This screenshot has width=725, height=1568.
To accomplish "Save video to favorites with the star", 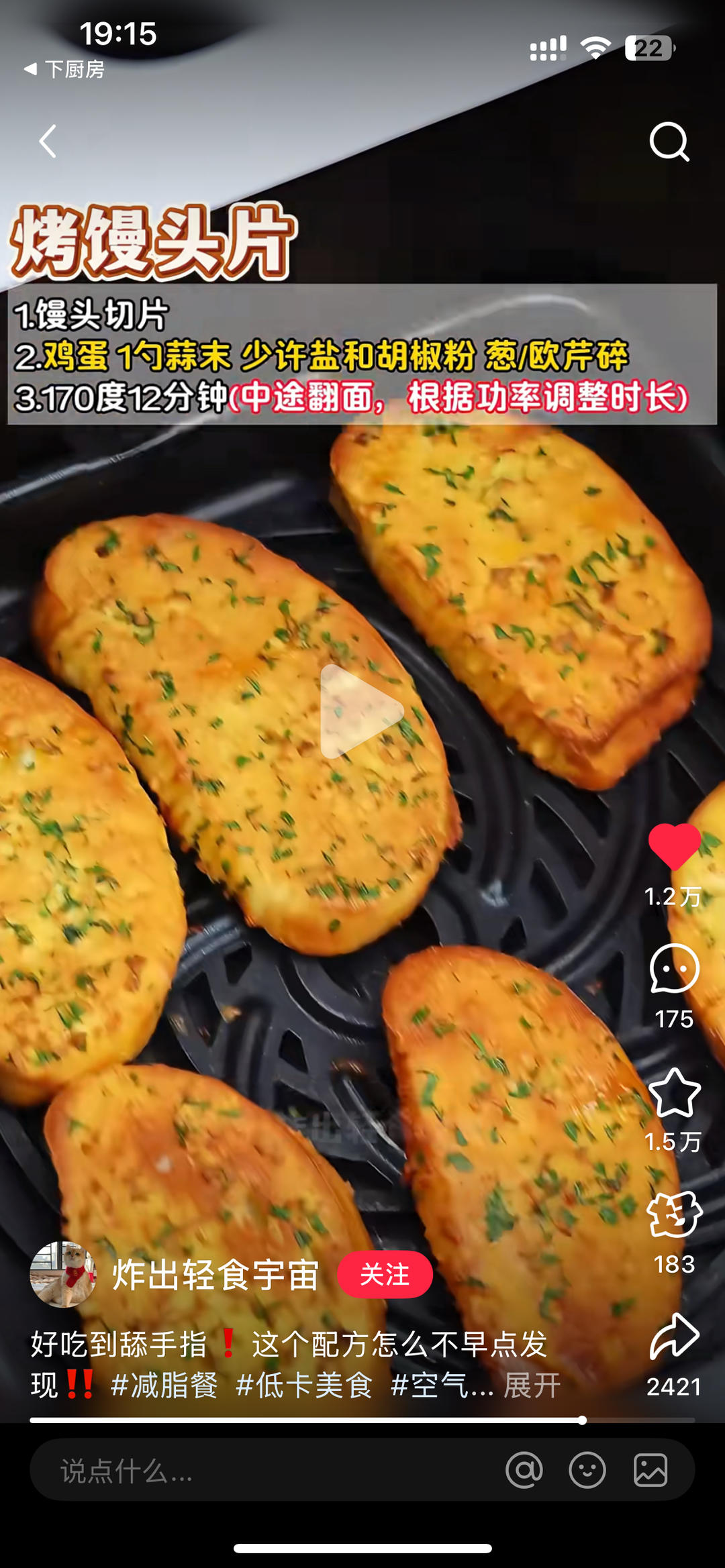I will coord(674,1093).
